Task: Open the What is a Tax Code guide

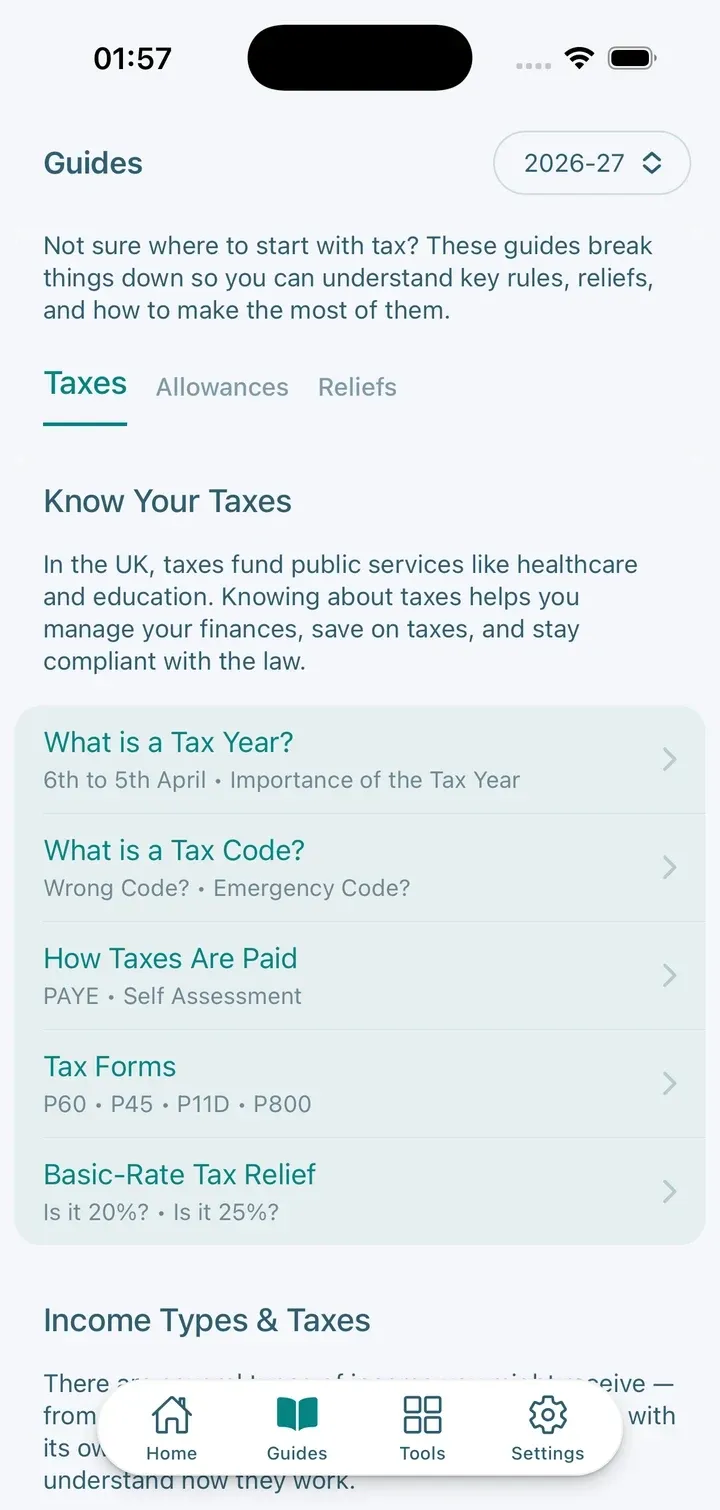Action: [360, 868]
